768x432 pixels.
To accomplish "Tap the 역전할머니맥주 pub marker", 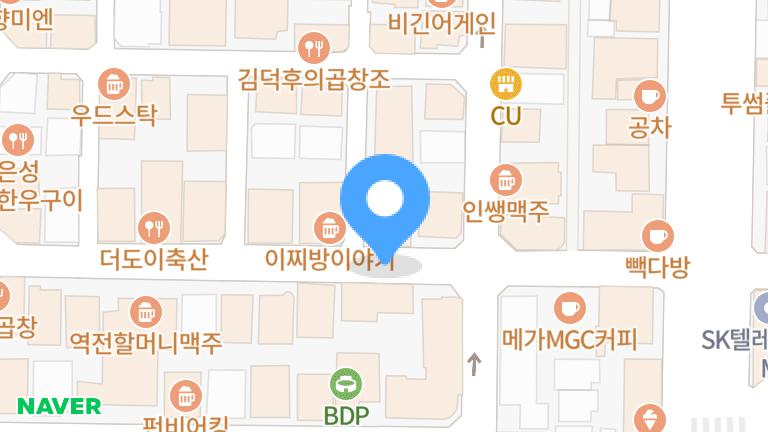I will (146, 311).
